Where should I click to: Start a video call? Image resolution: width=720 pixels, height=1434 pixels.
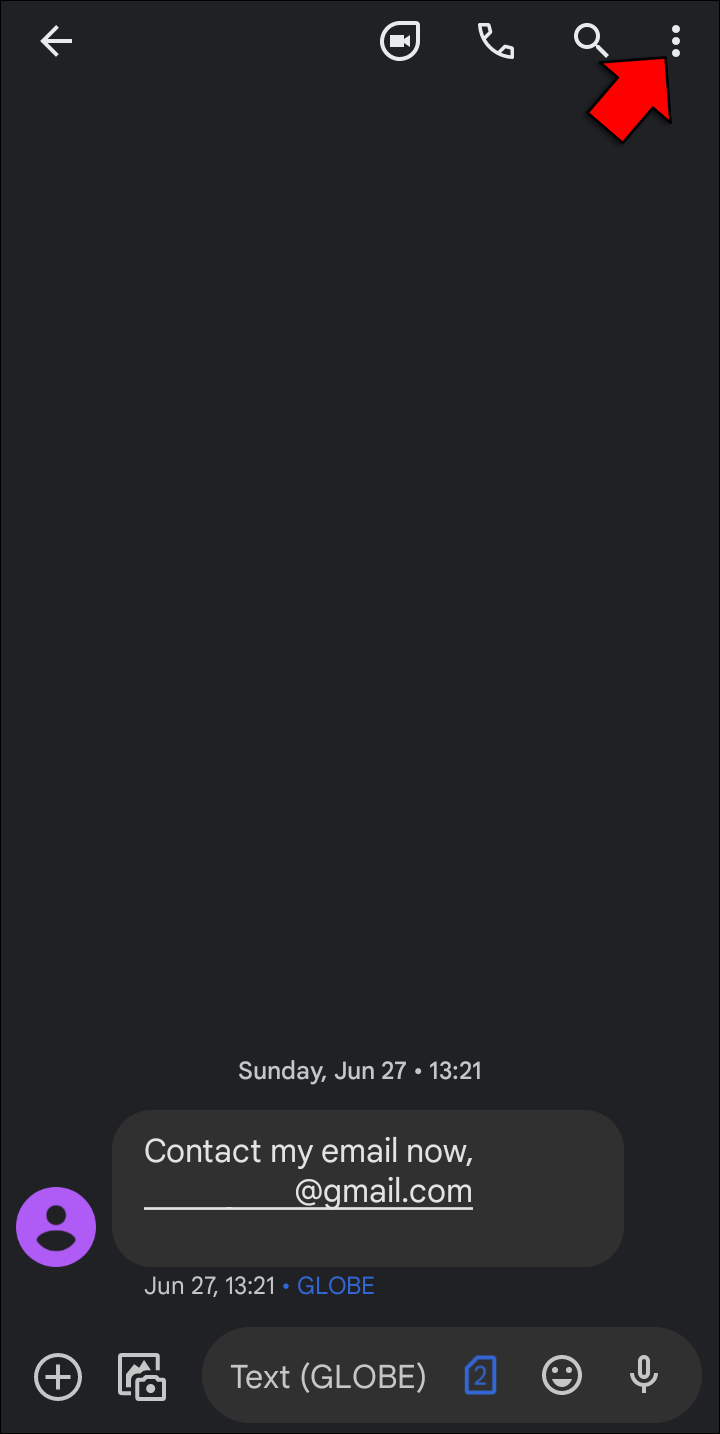tap(400, 41)
